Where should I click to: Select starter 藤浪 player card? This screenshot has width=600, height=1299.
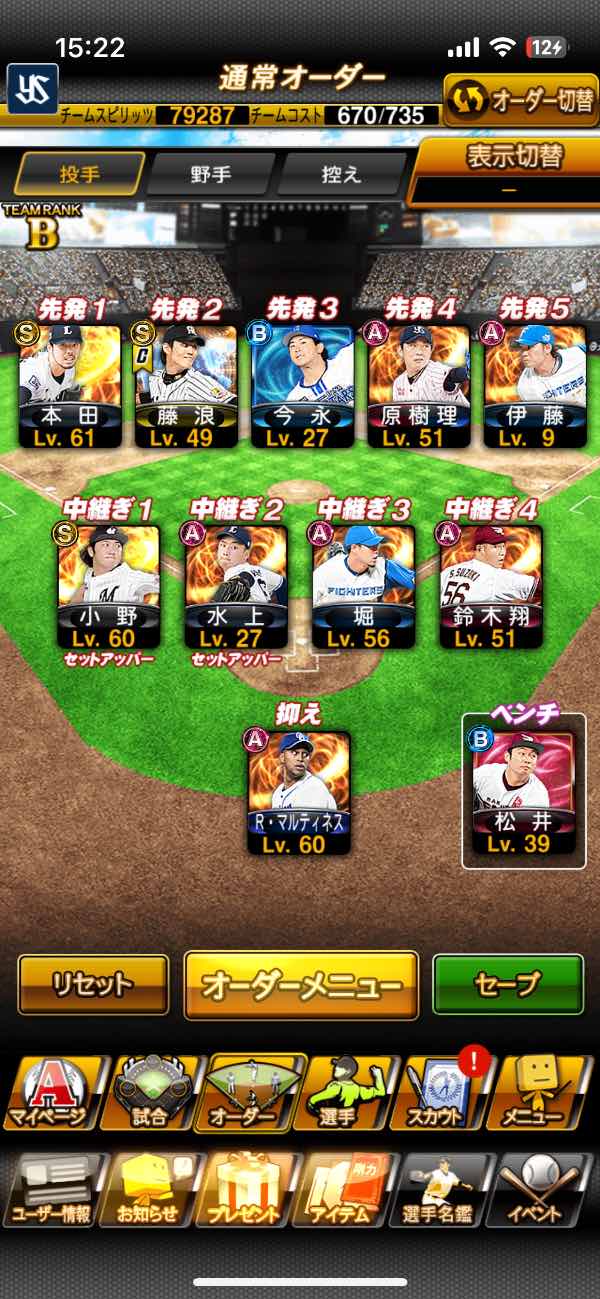click(x=184, y=385)
